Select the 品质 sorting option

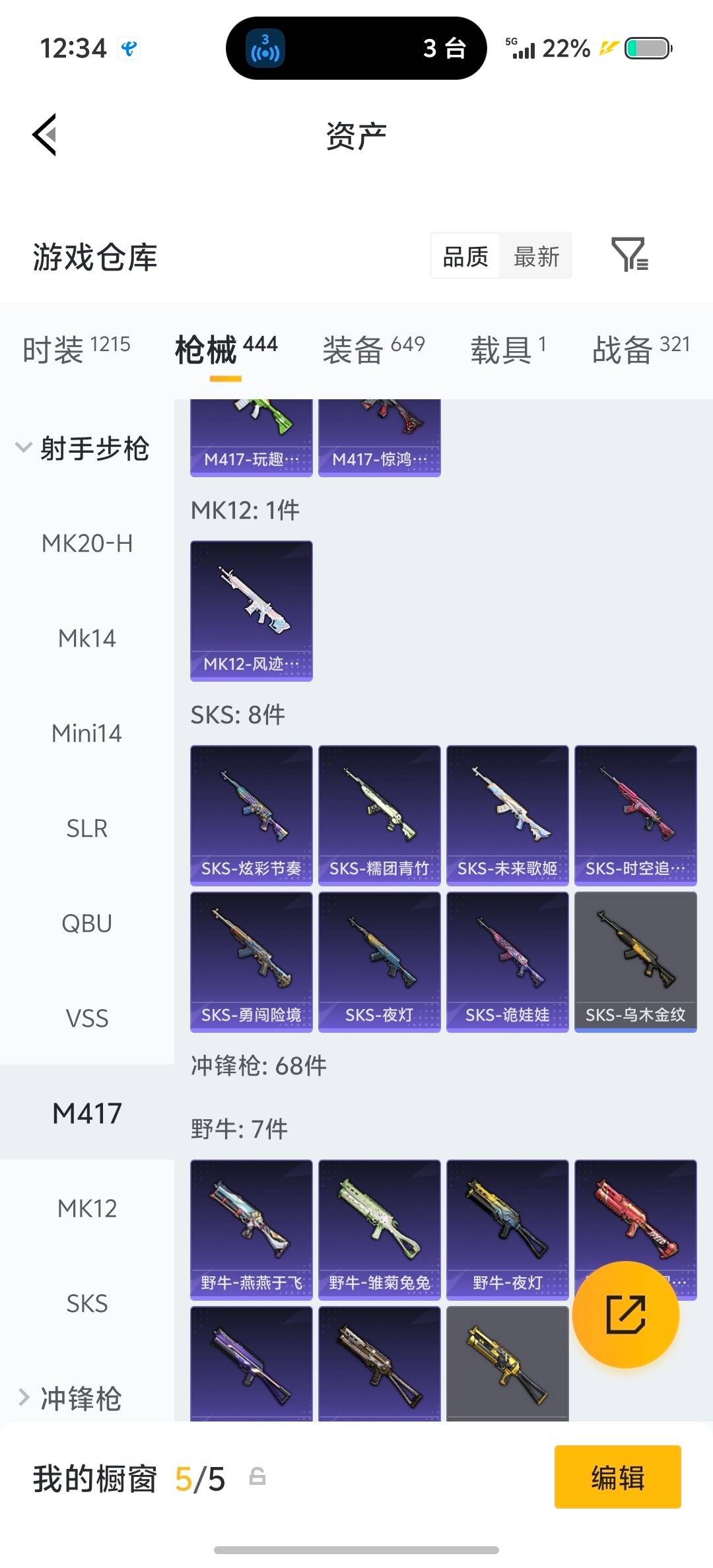click(x=465, y=256)
